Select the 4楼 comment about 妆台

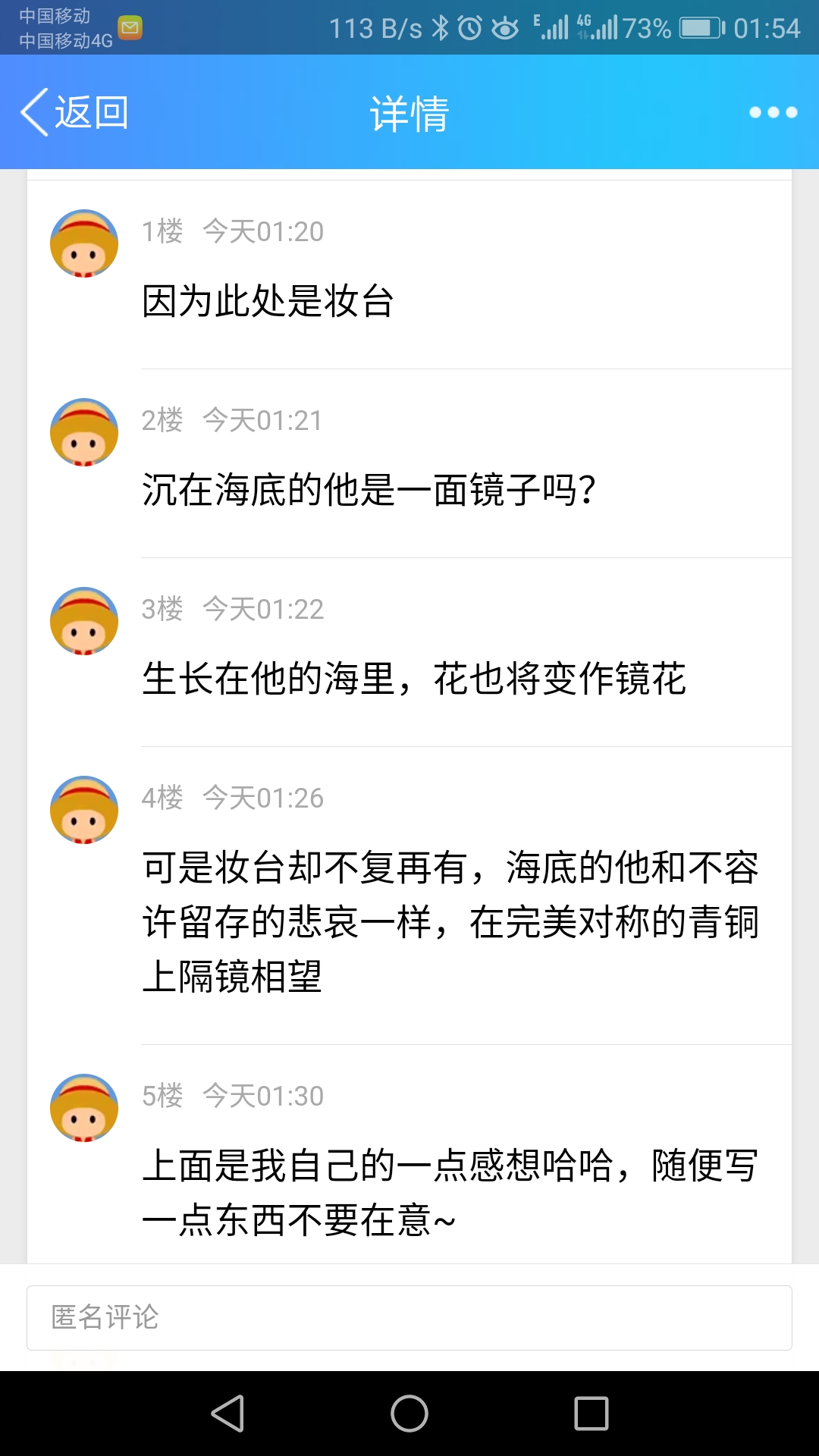tap(450, 921)
